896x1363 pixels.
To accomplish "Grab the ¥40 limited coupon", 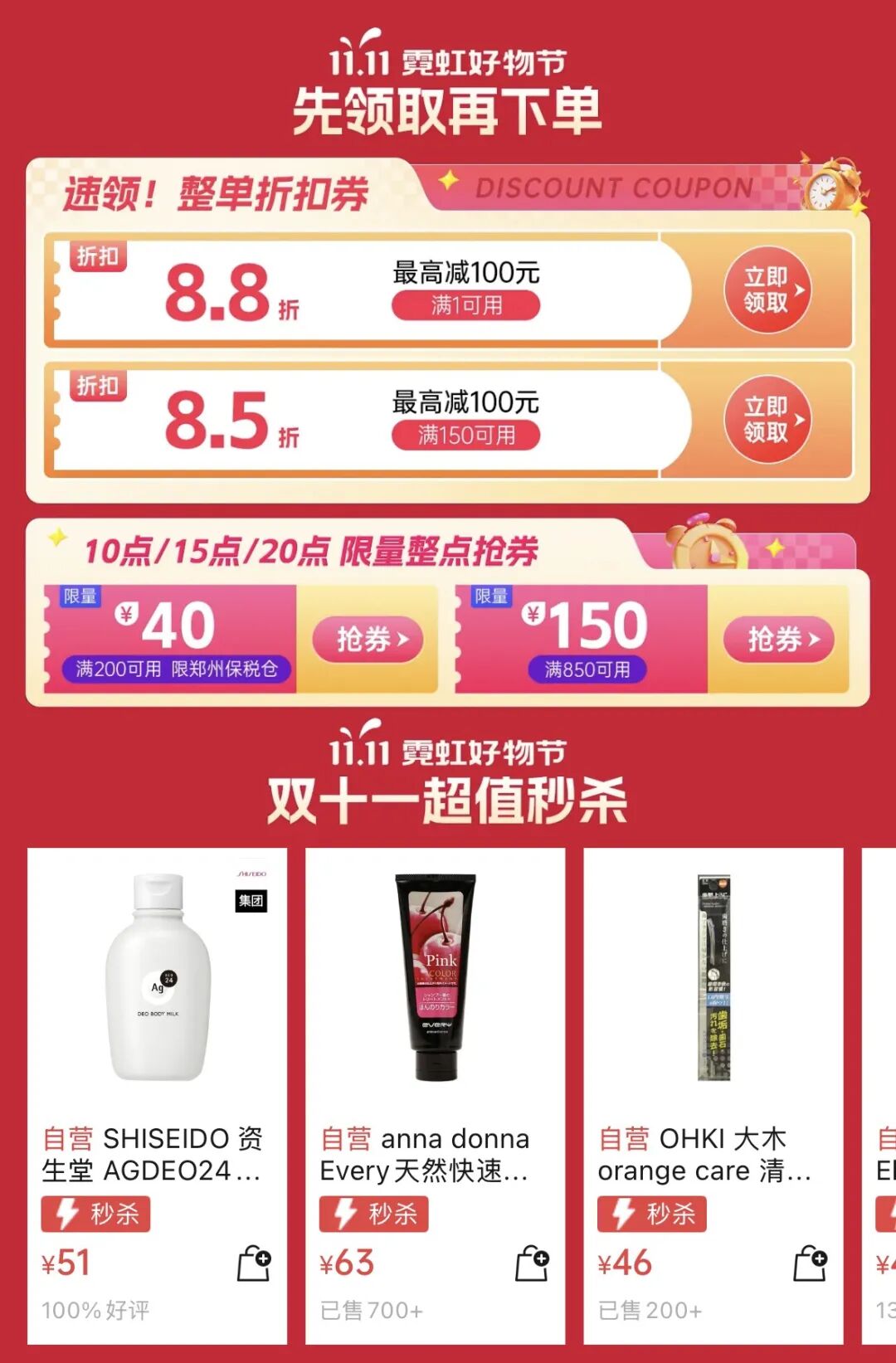I will pyautogui.click(x=368, y=639).
